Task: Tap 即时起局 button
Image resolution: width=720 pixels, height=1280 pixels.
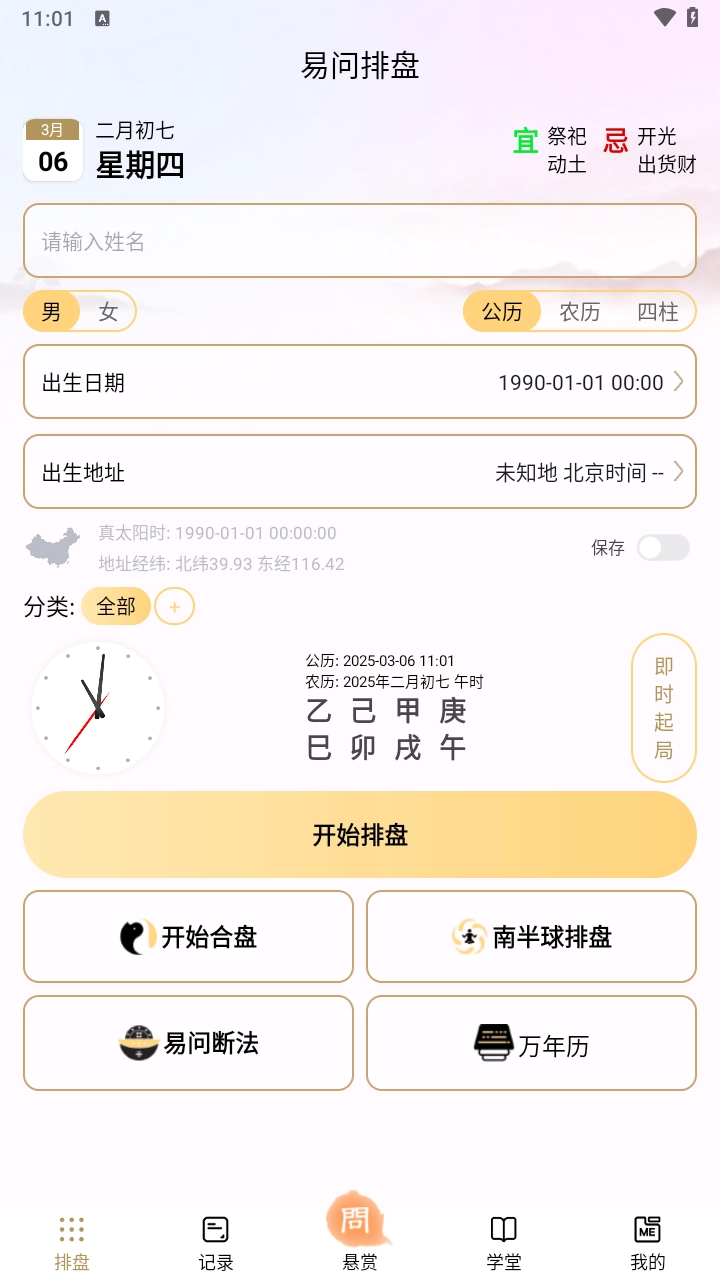Action: click(663, 707)
